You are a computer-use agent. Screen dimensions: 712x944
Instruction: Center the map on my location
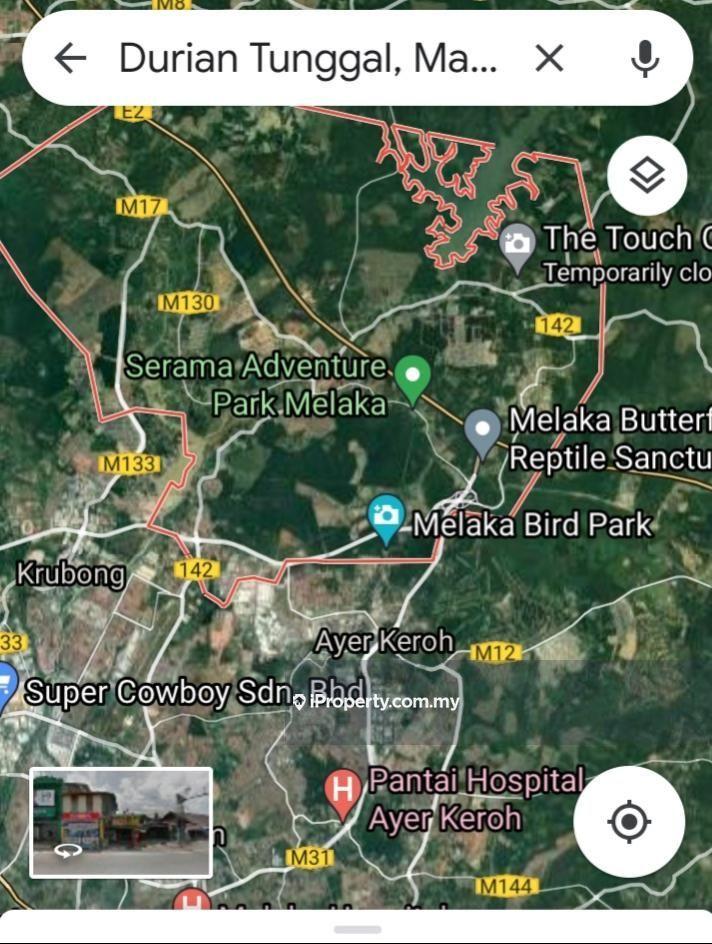(629, 822)
